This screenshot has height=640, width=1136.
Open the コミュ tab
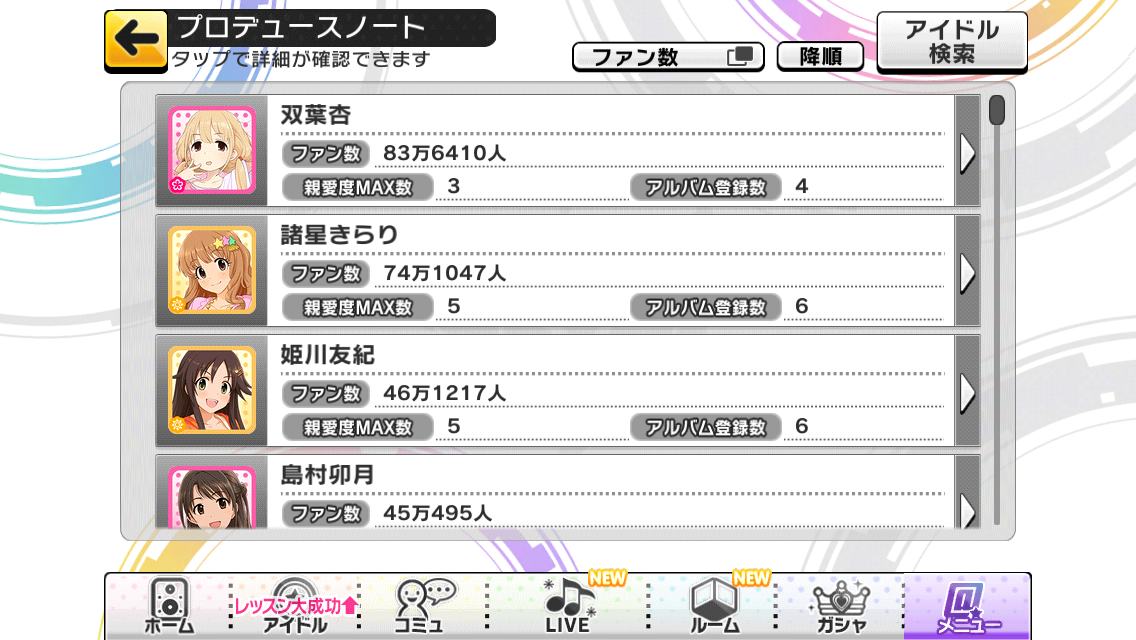click(423, 607)
